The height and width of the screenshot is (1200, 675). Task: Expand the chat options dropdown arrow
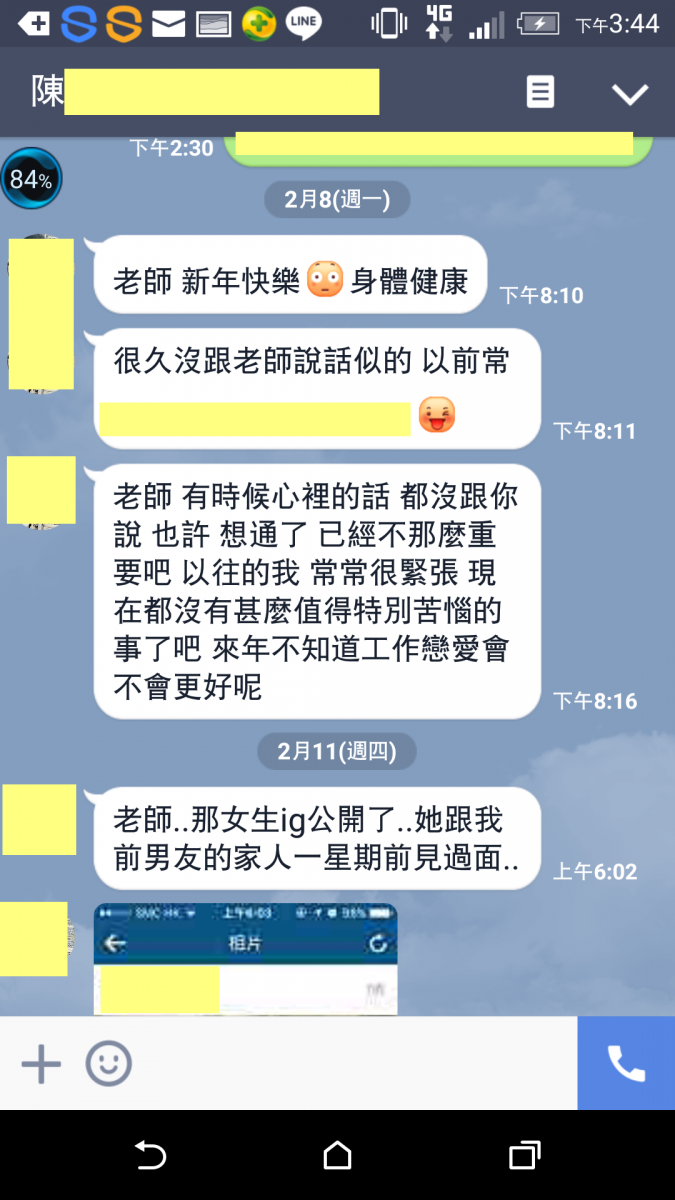630,94
